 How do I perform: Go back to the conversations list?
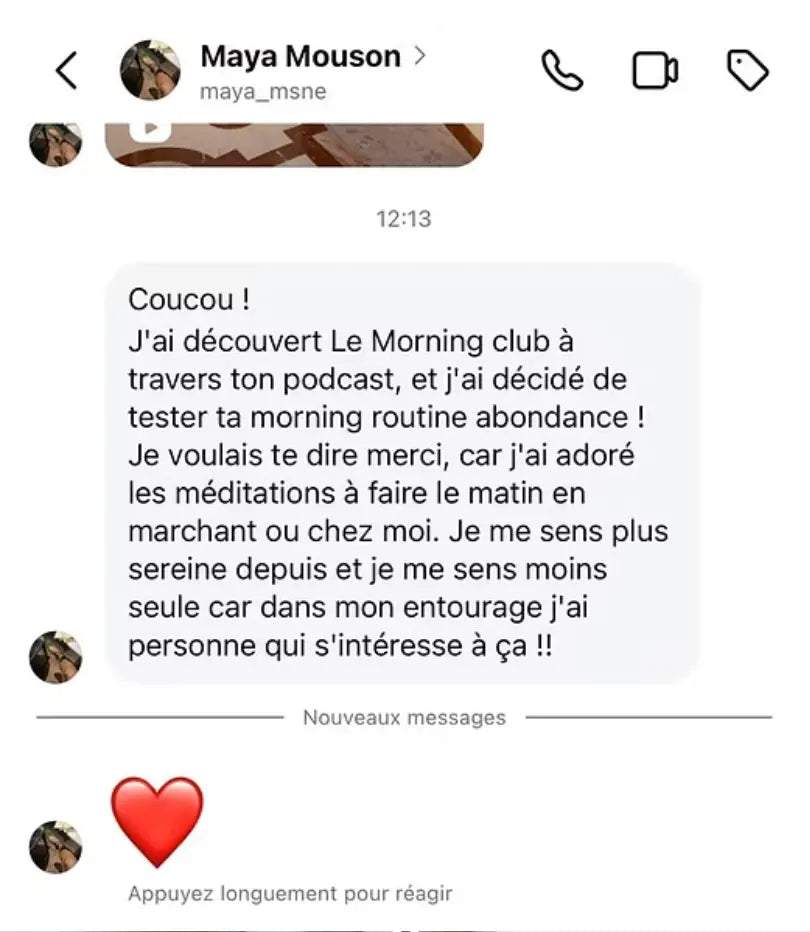(66, 71)
